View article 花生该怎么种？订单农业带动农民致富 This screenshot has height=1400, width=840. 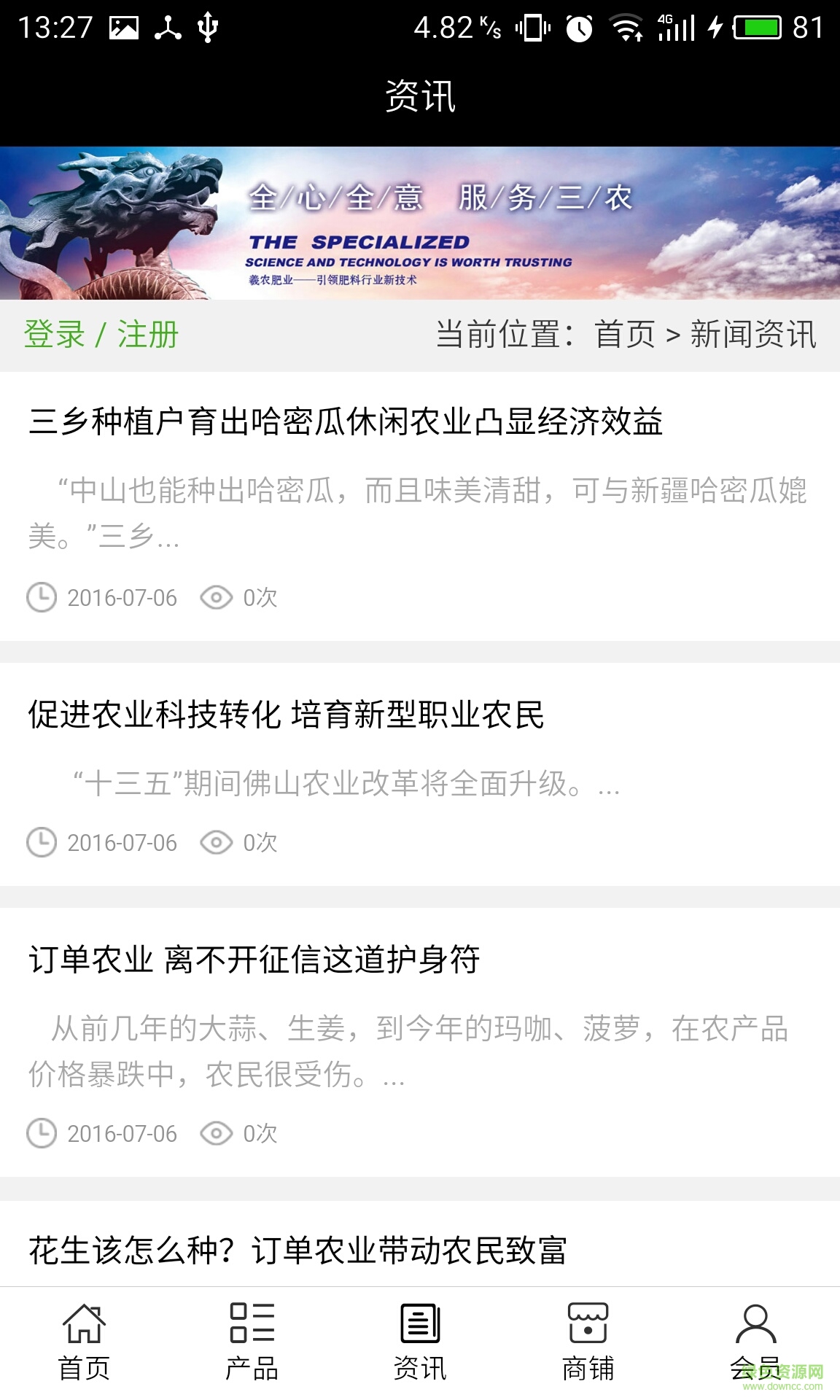pos(297,1250)
